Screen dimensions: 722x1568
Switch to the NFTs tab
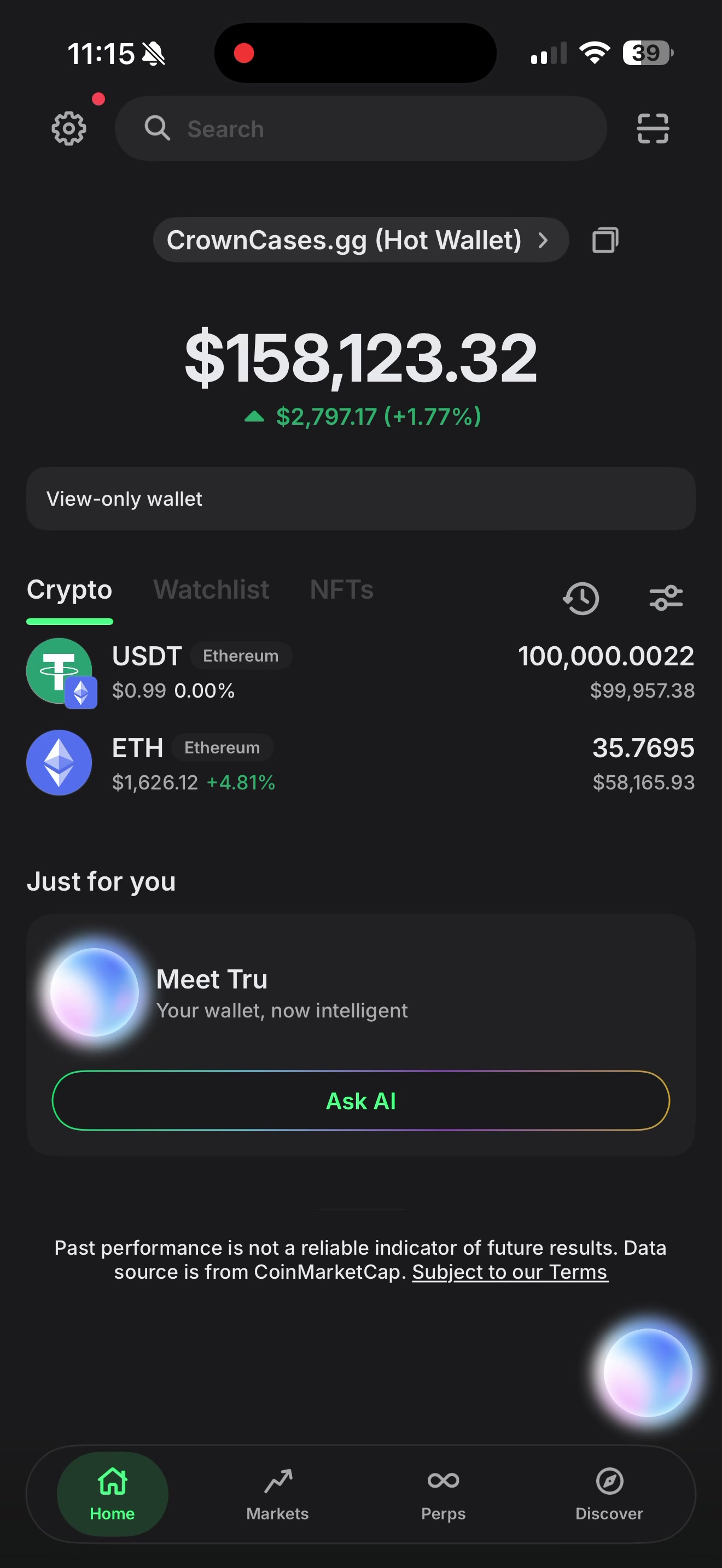tap(341, 589)
